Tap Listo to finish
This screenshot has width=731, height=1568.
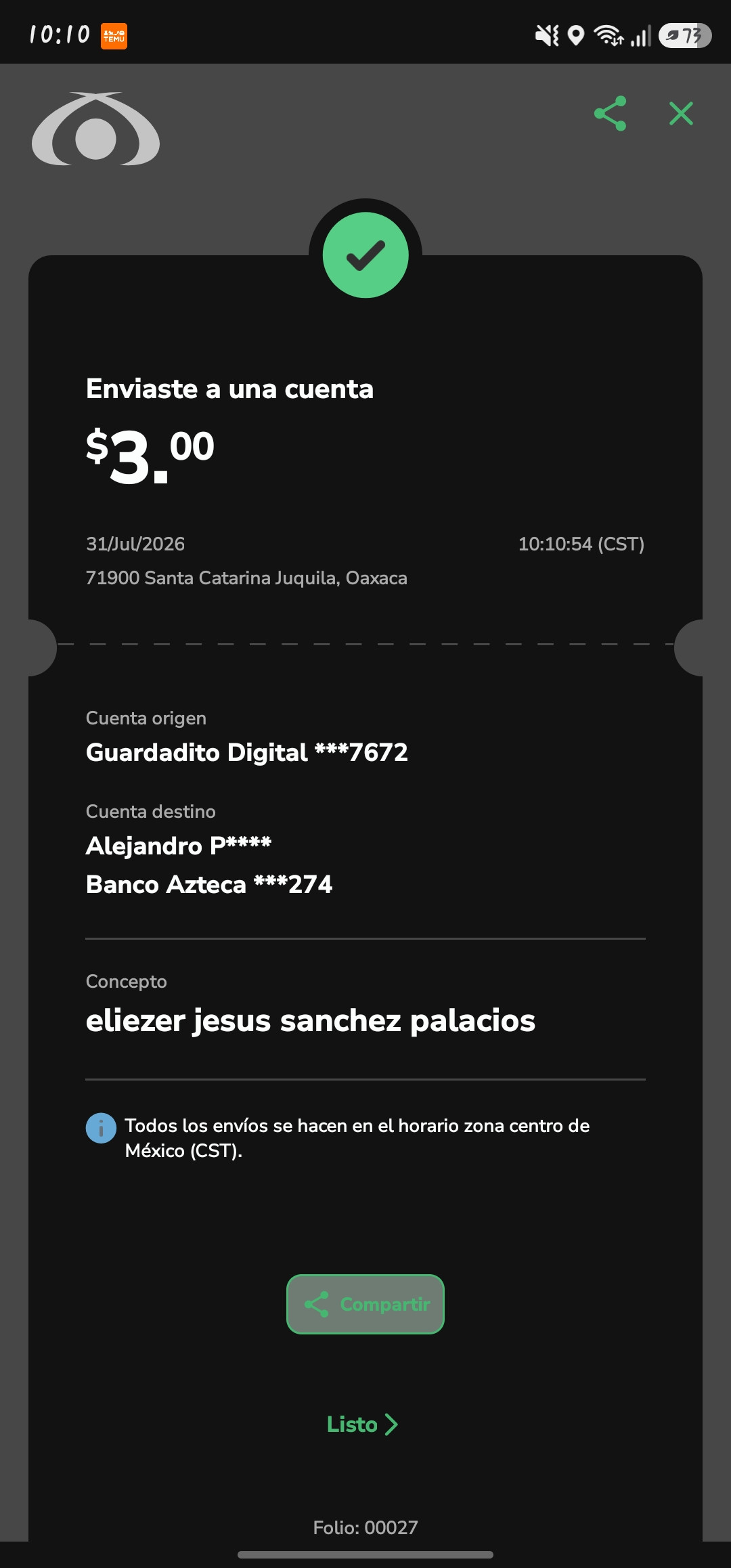[363, 1424]
